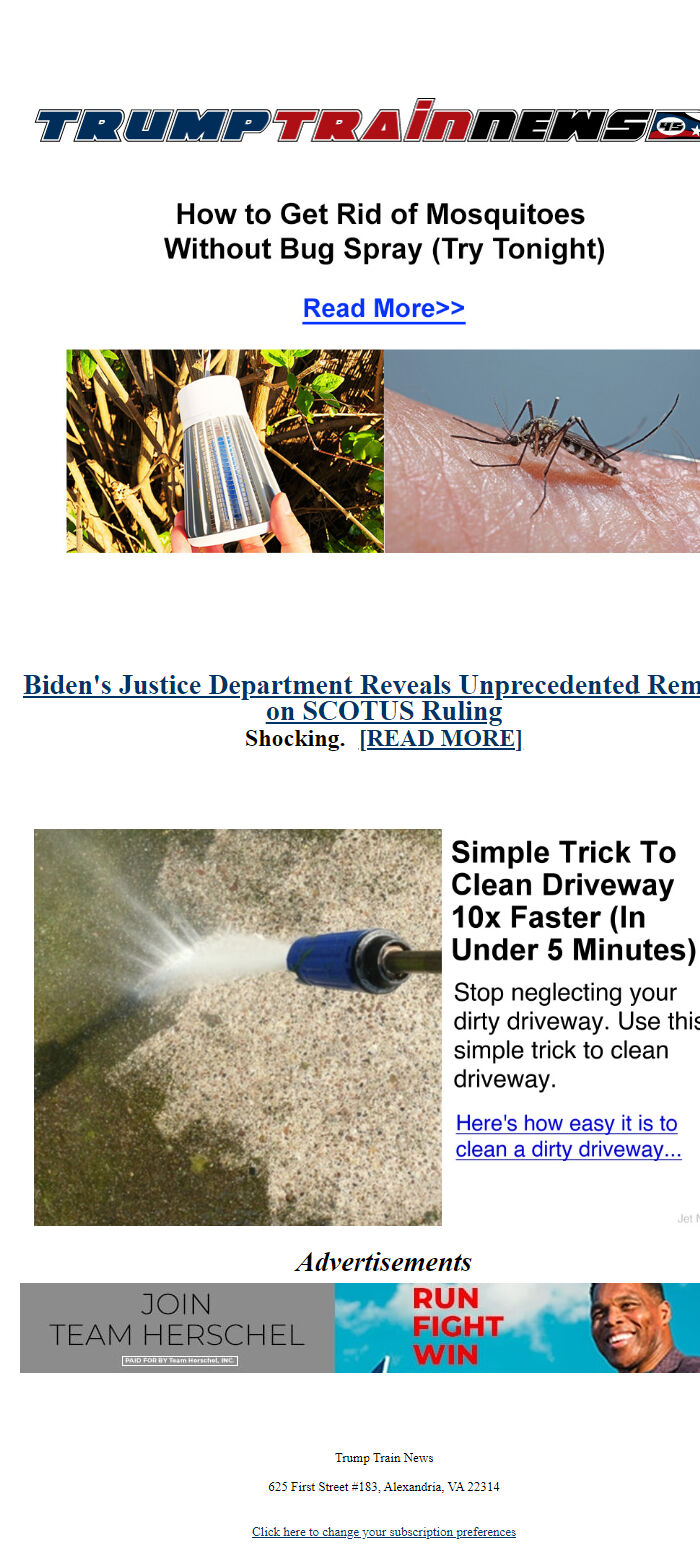Open the pressure washer driveway ad image
This screenshot has height=1568, width=700.
click(x=237, y=1027)
